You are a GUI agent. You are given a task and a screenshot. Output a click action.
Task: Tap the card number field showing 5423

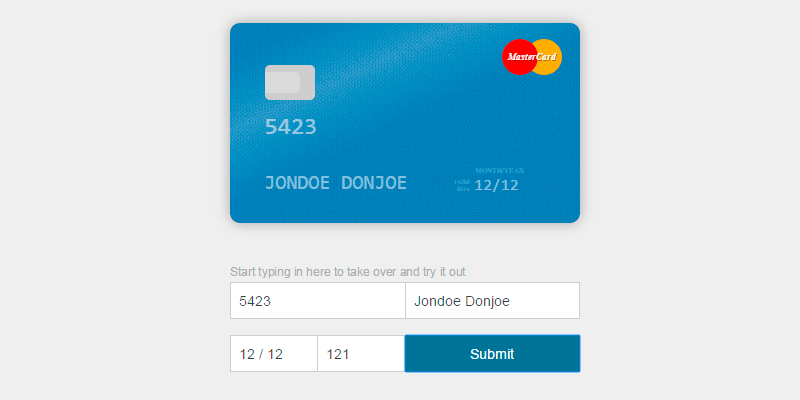coord(317,300)
